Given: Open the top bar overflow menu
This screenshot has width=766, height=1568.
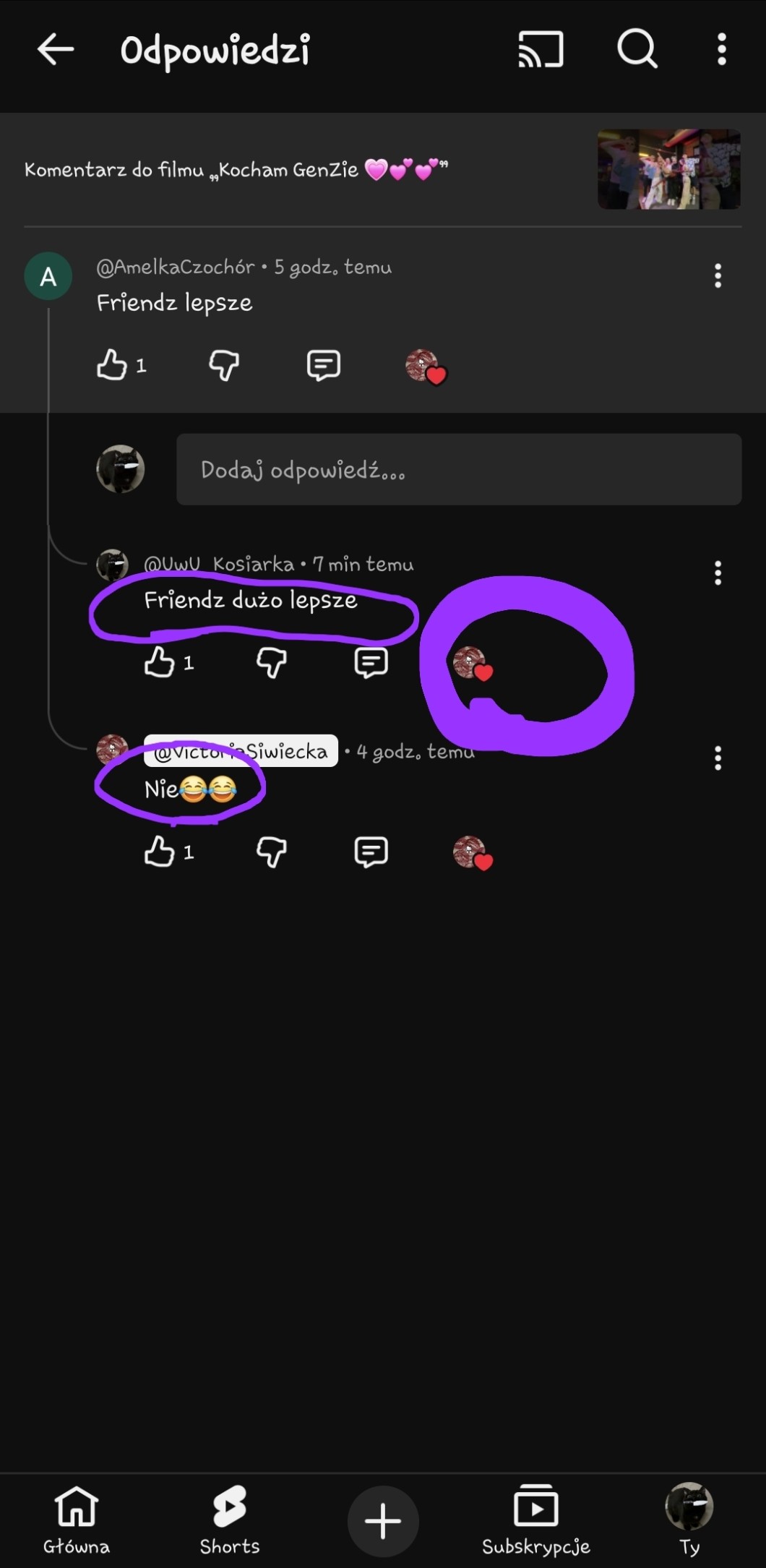Looking at the screenshot, I should pos(721,50).
